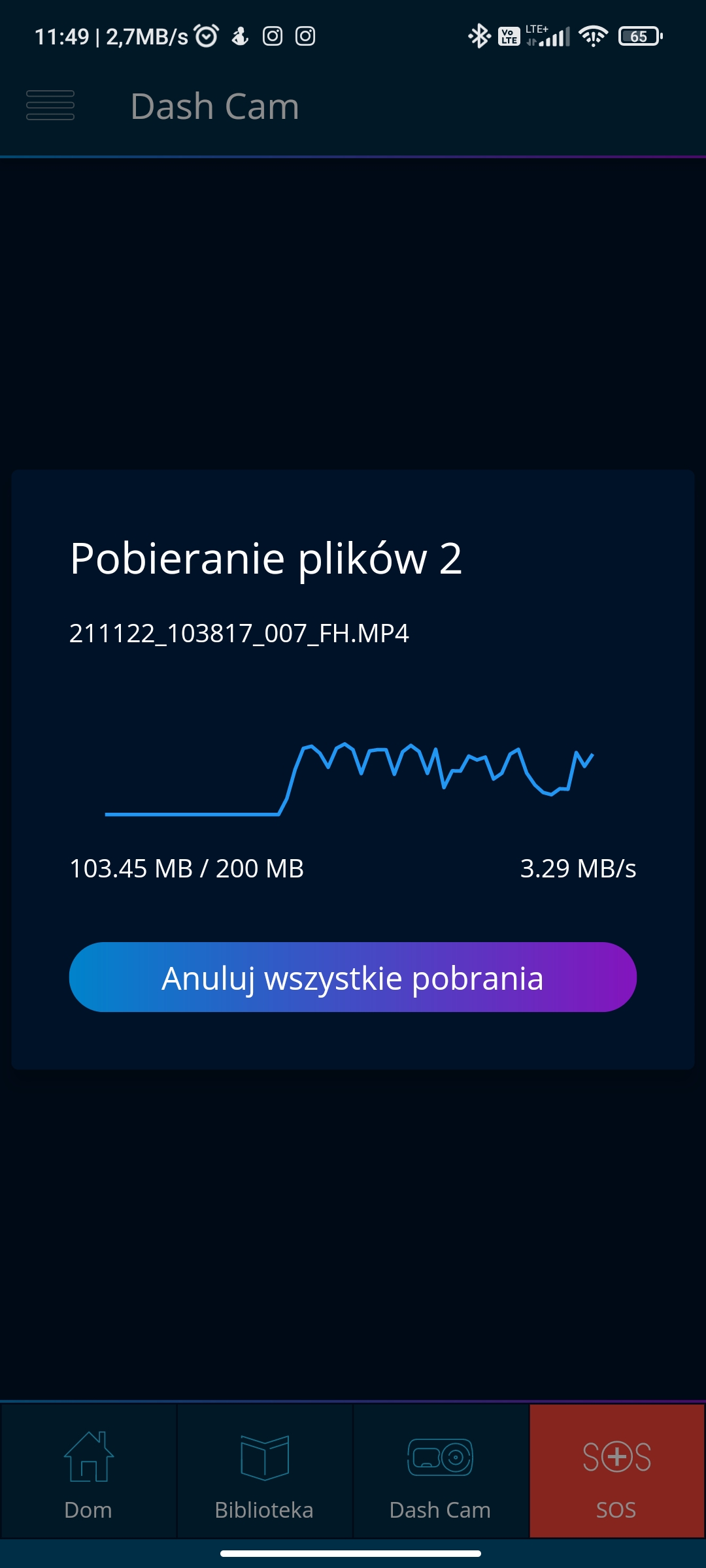Go to the Dom tab

[x=88, y=1471]
